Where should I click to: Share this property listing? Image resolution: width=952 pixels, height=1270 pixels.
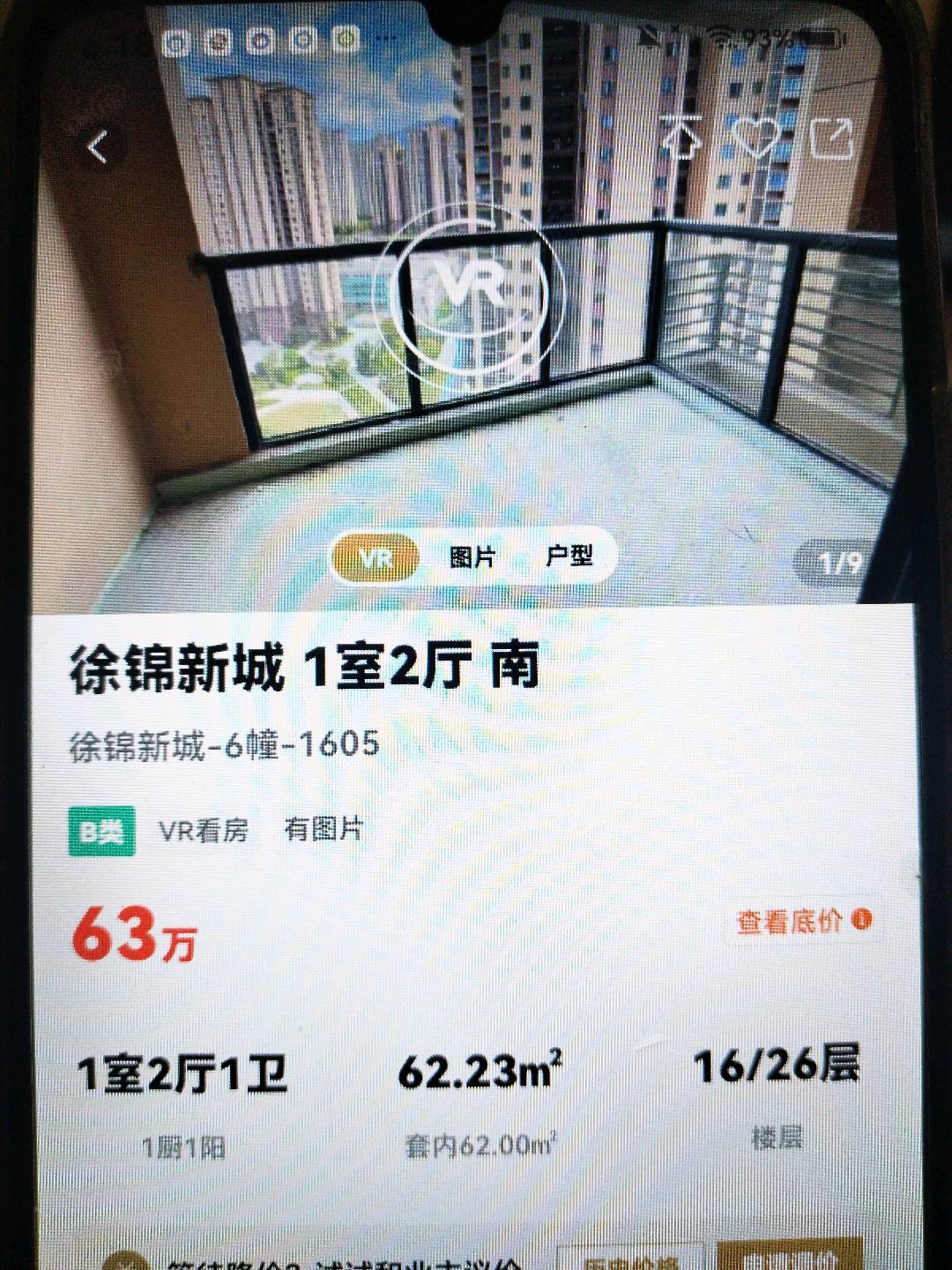click(x=831, y=138)
